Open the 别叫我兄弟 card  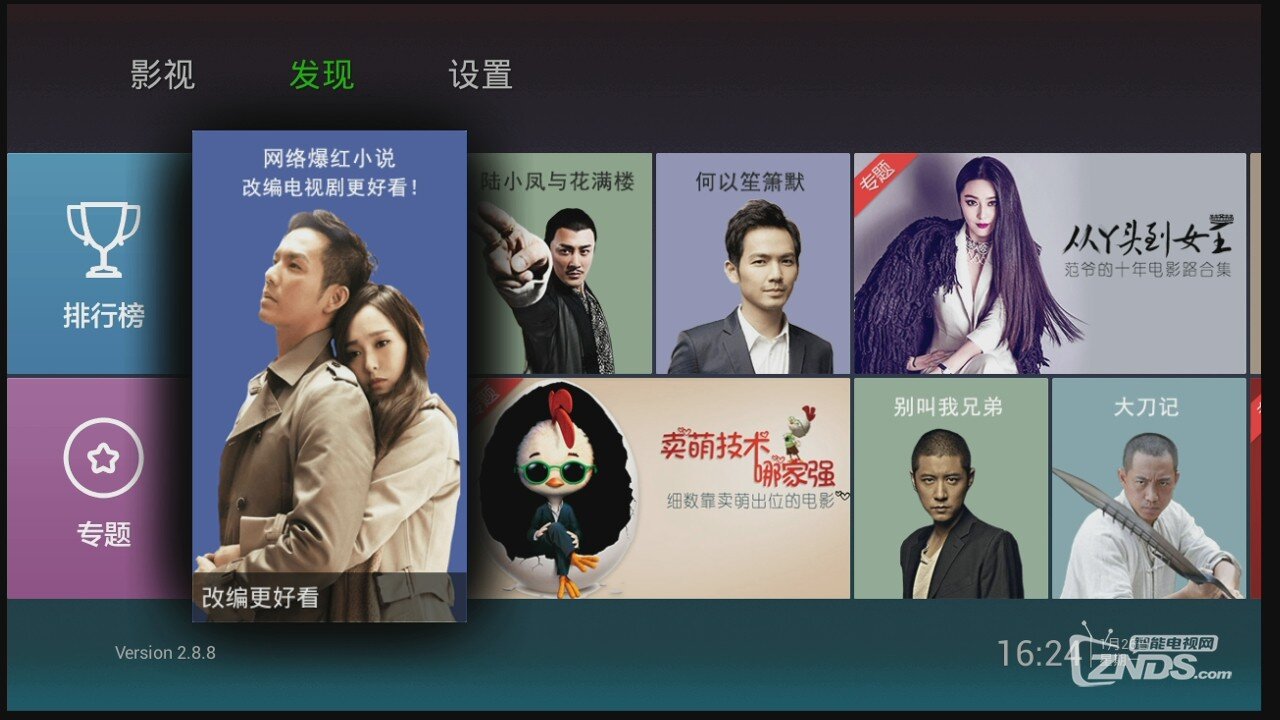click(x=950, y=487)
